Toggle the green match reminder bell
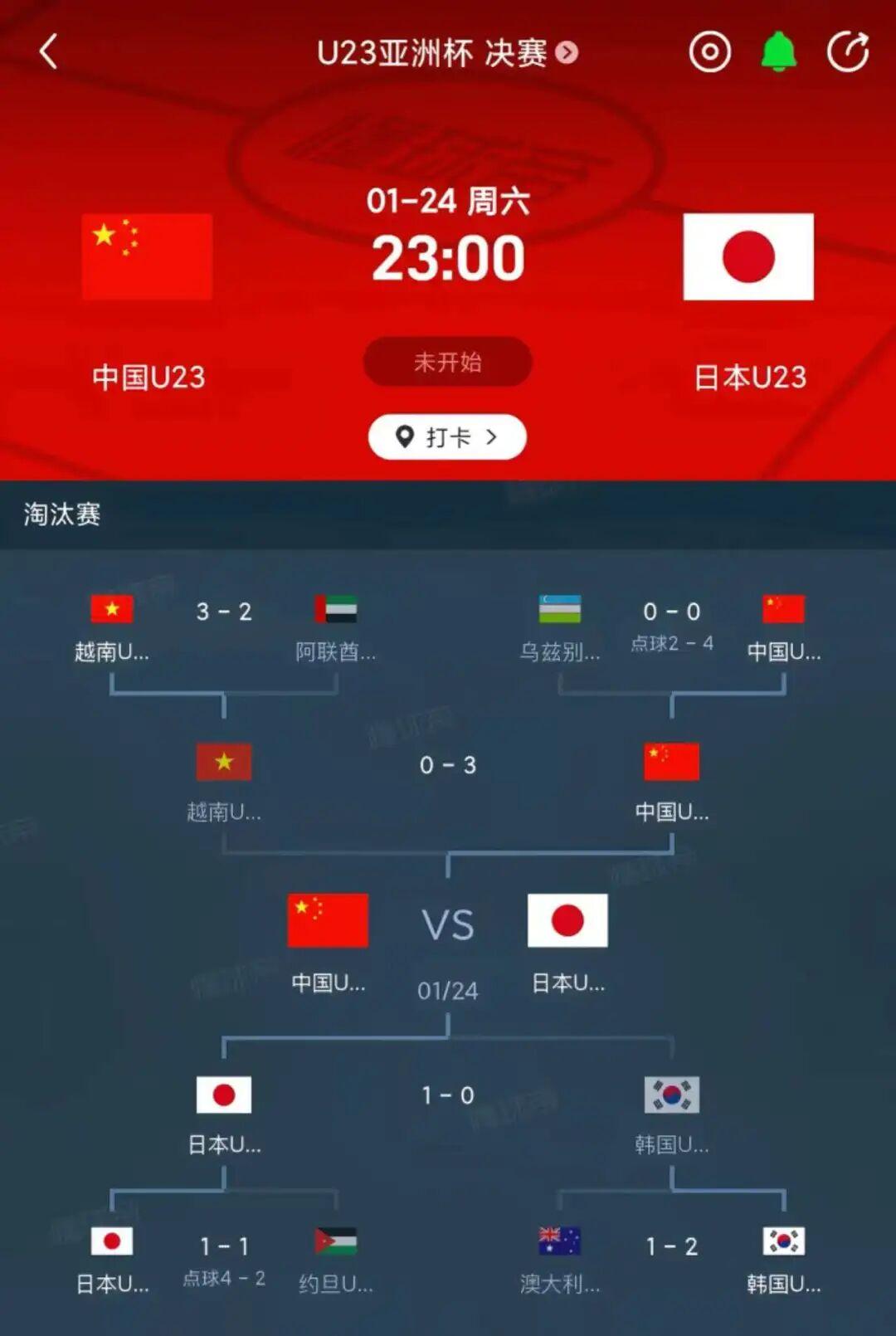Image resolution: width=896 pixels, height=1336 pixels. click(x=777, y=51)
